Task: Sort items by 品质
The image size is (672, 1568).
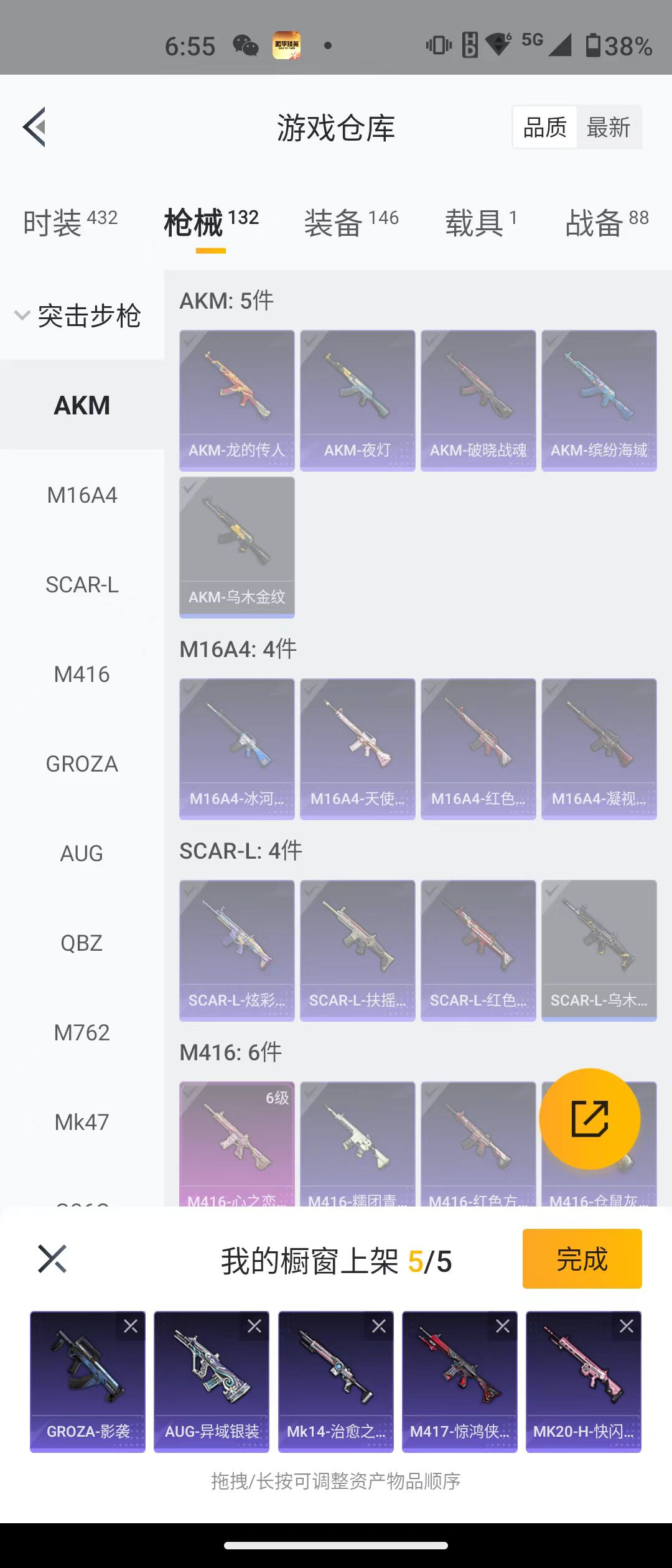Action: (x=544, y=128)
